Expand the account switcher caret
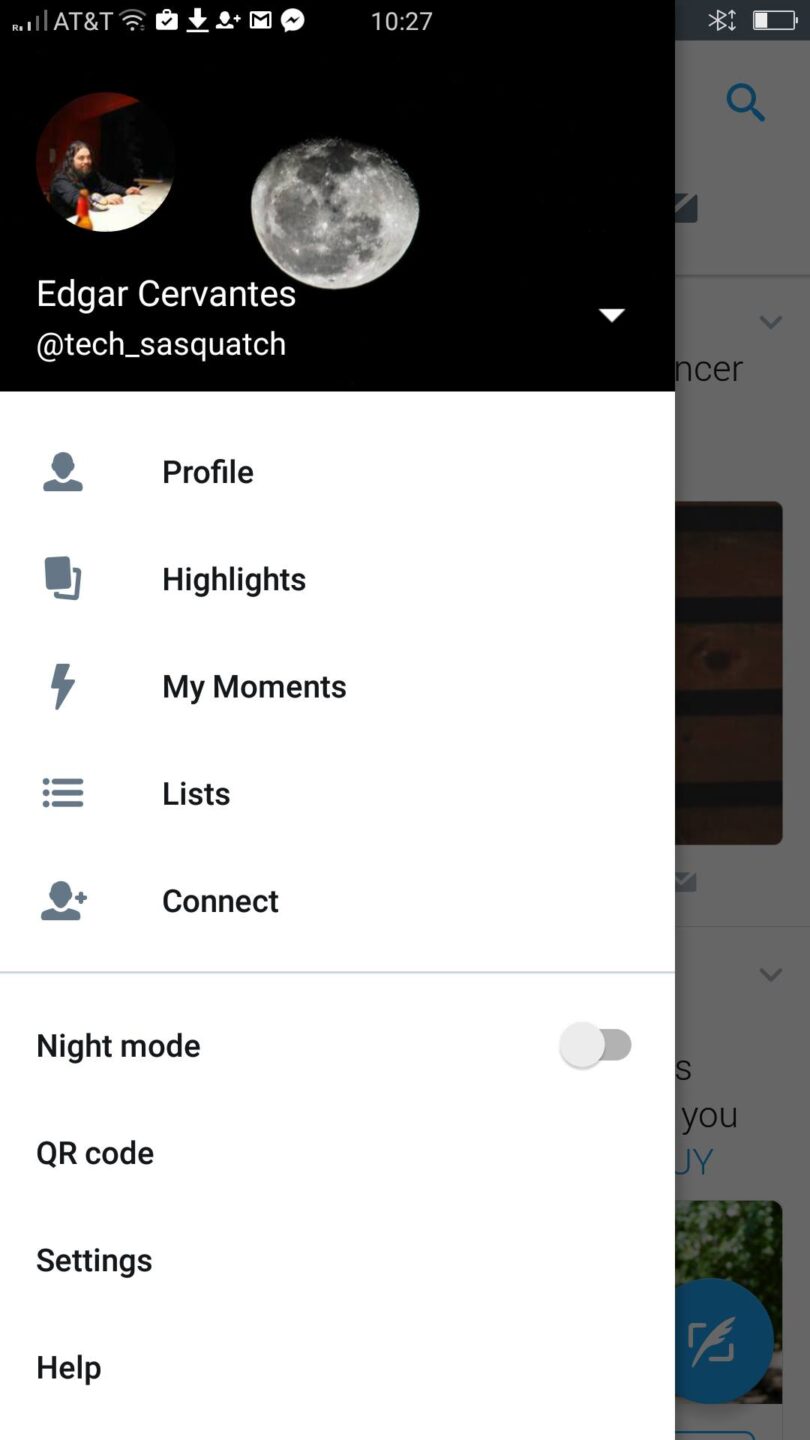The image size is (810, 1440). (x=611, y=314)
